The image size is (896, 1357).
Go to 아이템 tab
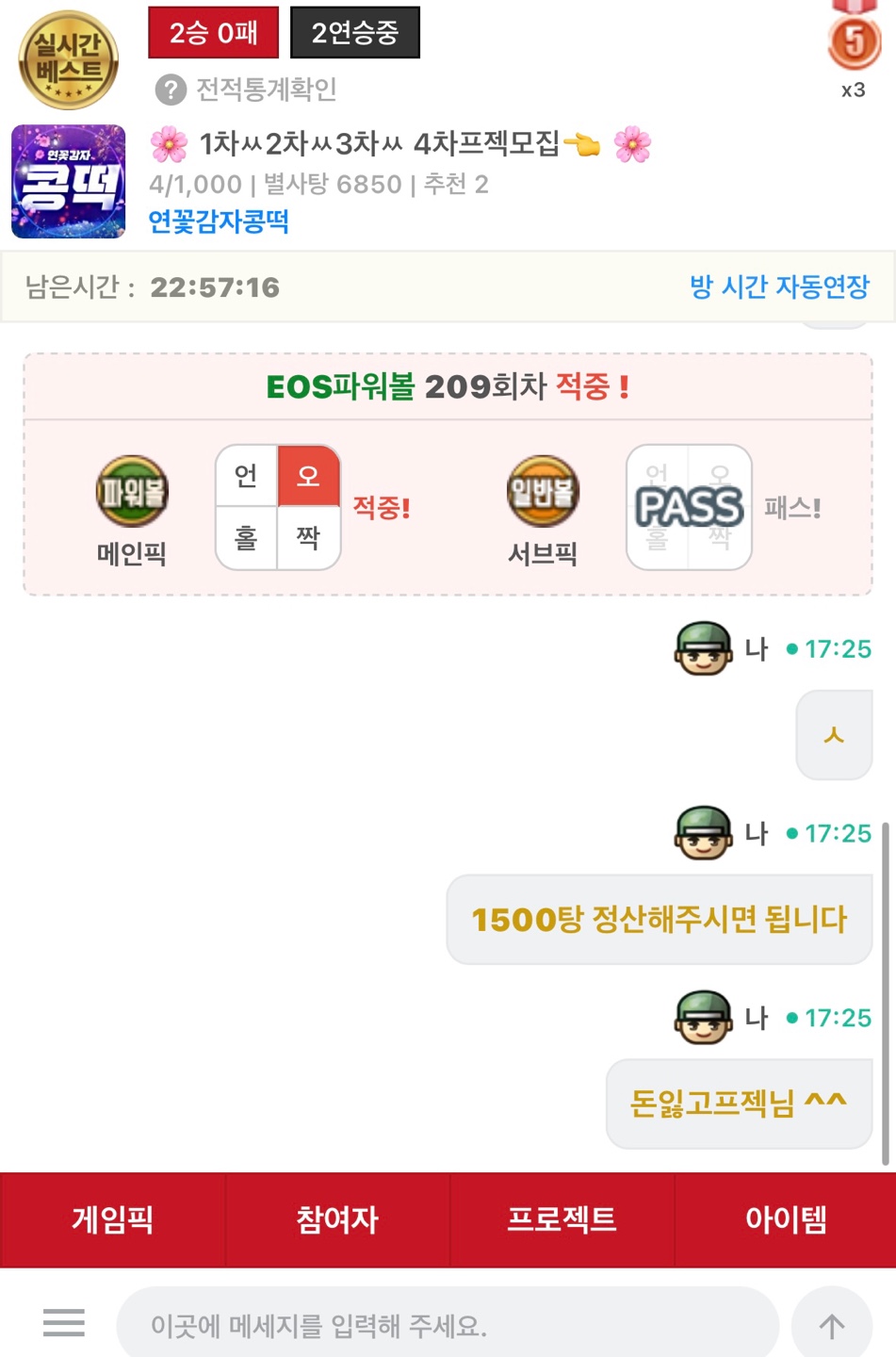pos(786,1219)
